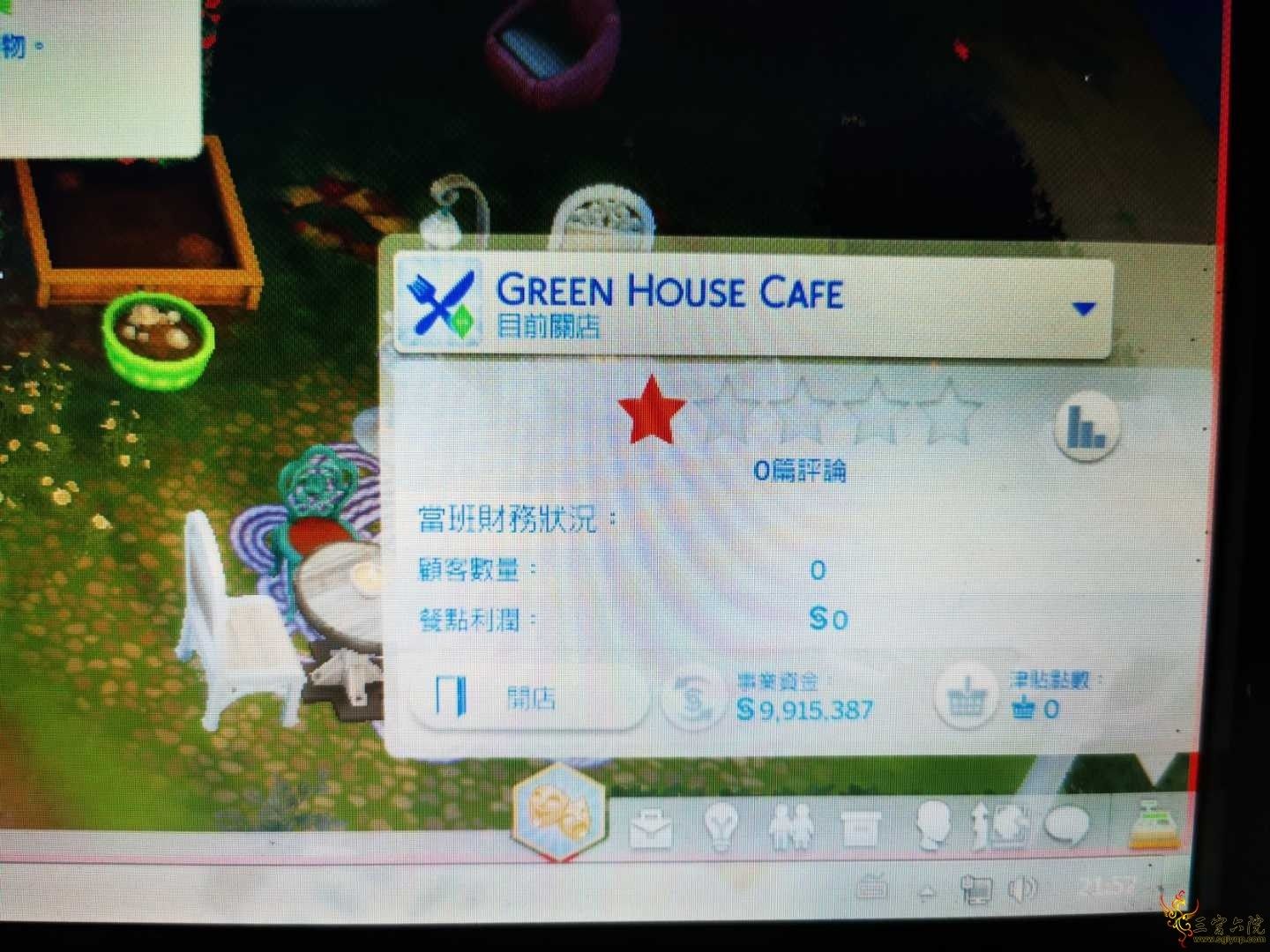Open the restaurant statistics bar chart icon
The height and width of the screenshot is (952, 1270).
(1087, 429)
